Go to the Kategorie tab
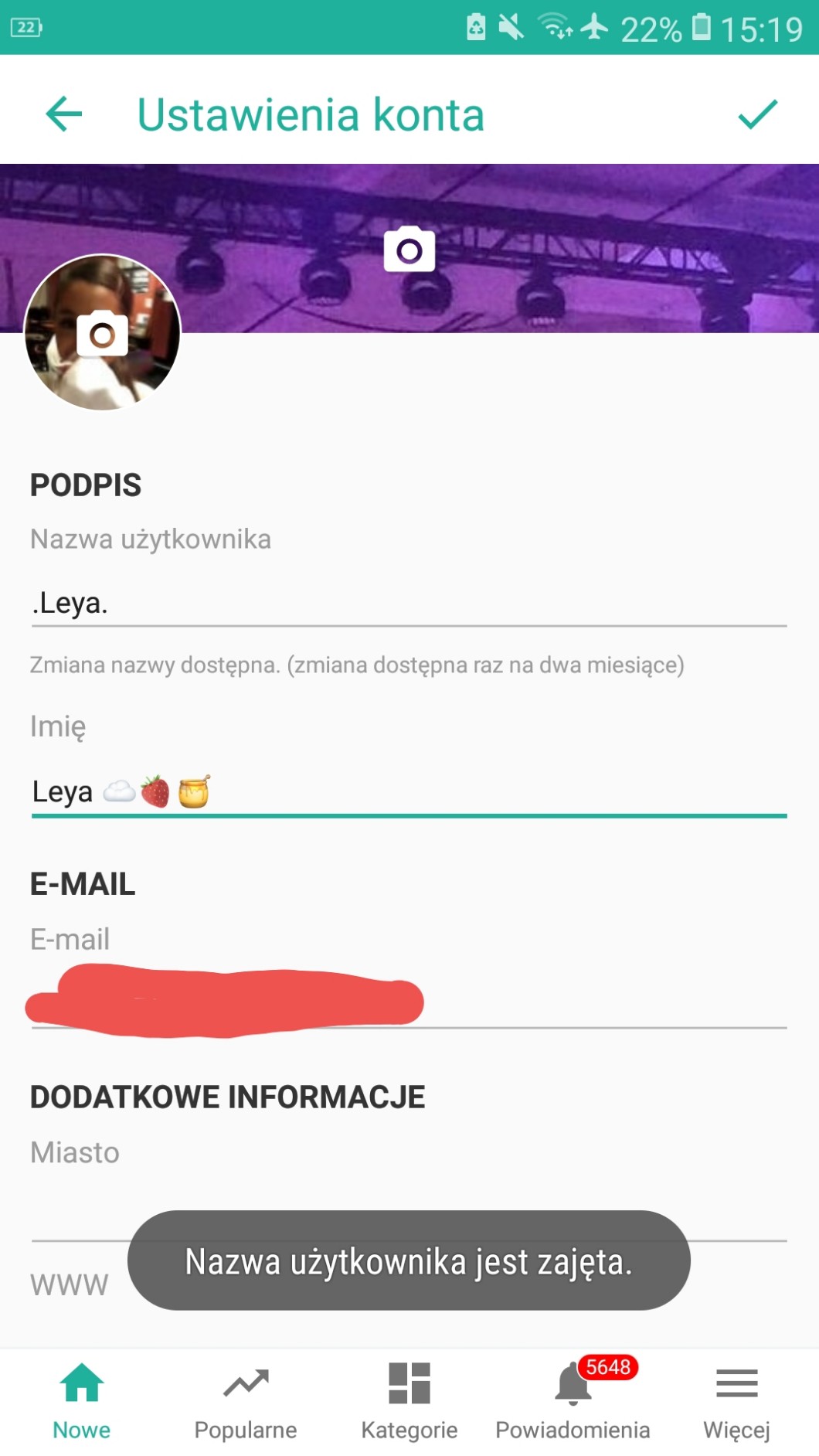819x1456 pixels. 409,1400
